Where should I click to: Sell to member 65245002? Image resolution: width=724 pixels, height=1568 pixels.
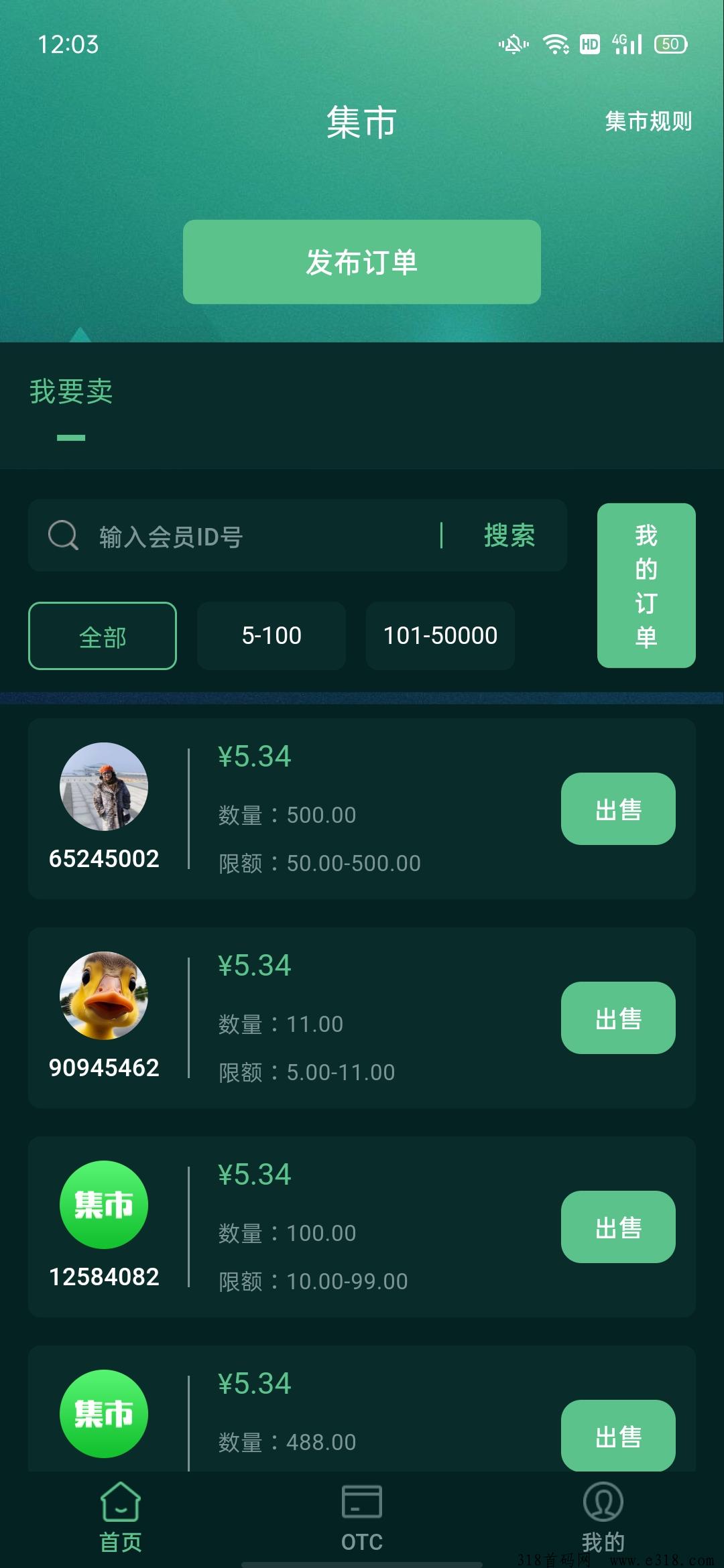coord(618,809)
